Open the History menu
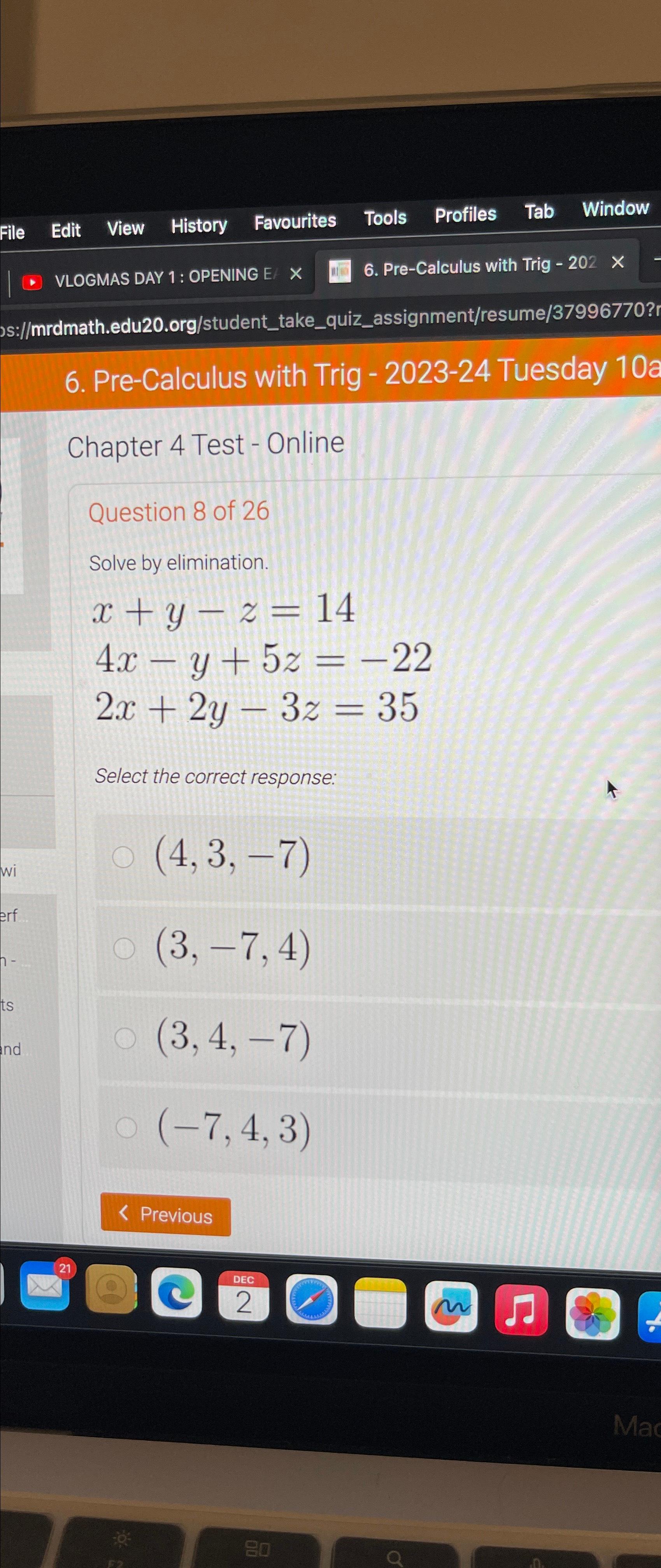The height and width of the screenshot is (1568, 661). coord(198,226)
